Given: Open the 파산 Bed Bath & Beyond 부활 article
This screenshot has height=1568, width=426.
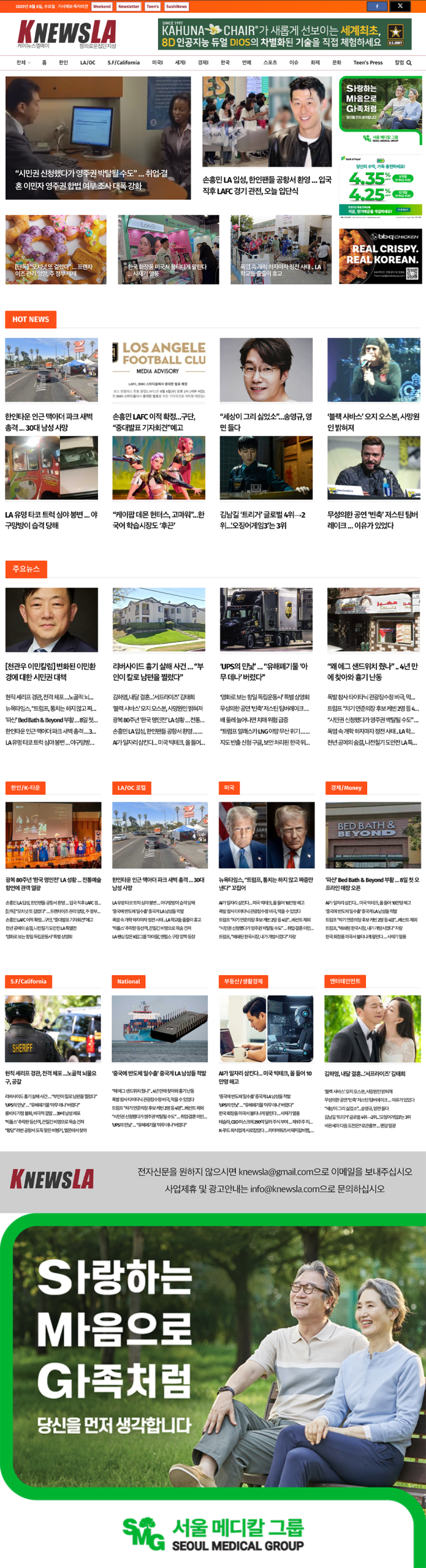Looking at the screenshot, I should 372,883.
